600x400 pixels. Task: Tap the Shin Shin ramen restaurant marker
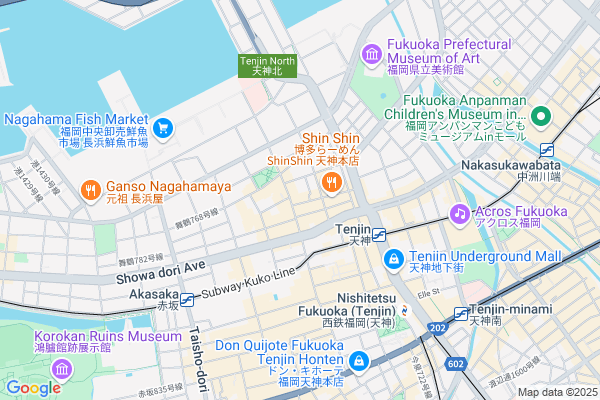[331, 182]
